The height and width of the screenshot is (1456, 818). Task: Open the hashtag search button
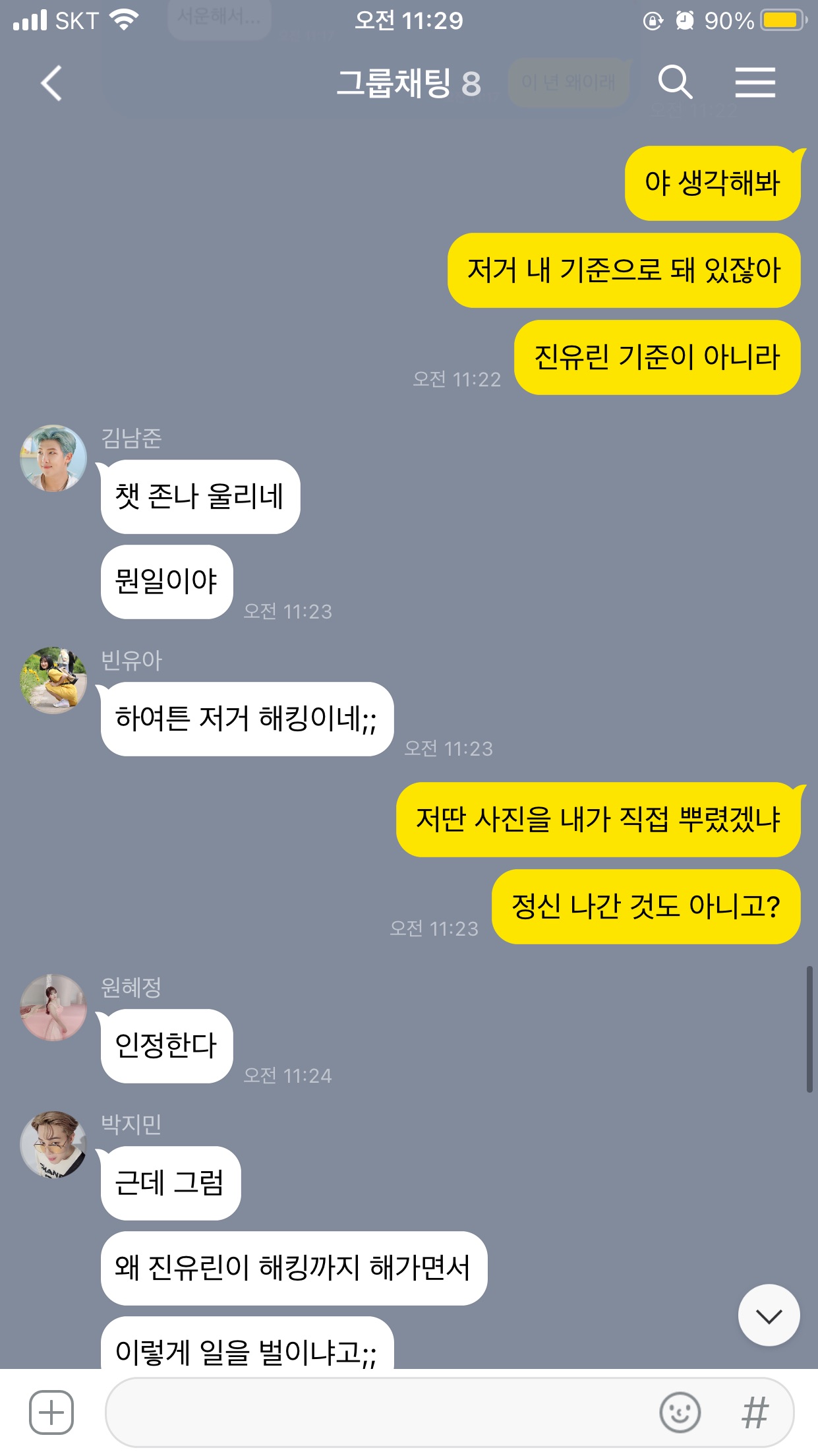pyautogui.click(x=755, y=1412)
